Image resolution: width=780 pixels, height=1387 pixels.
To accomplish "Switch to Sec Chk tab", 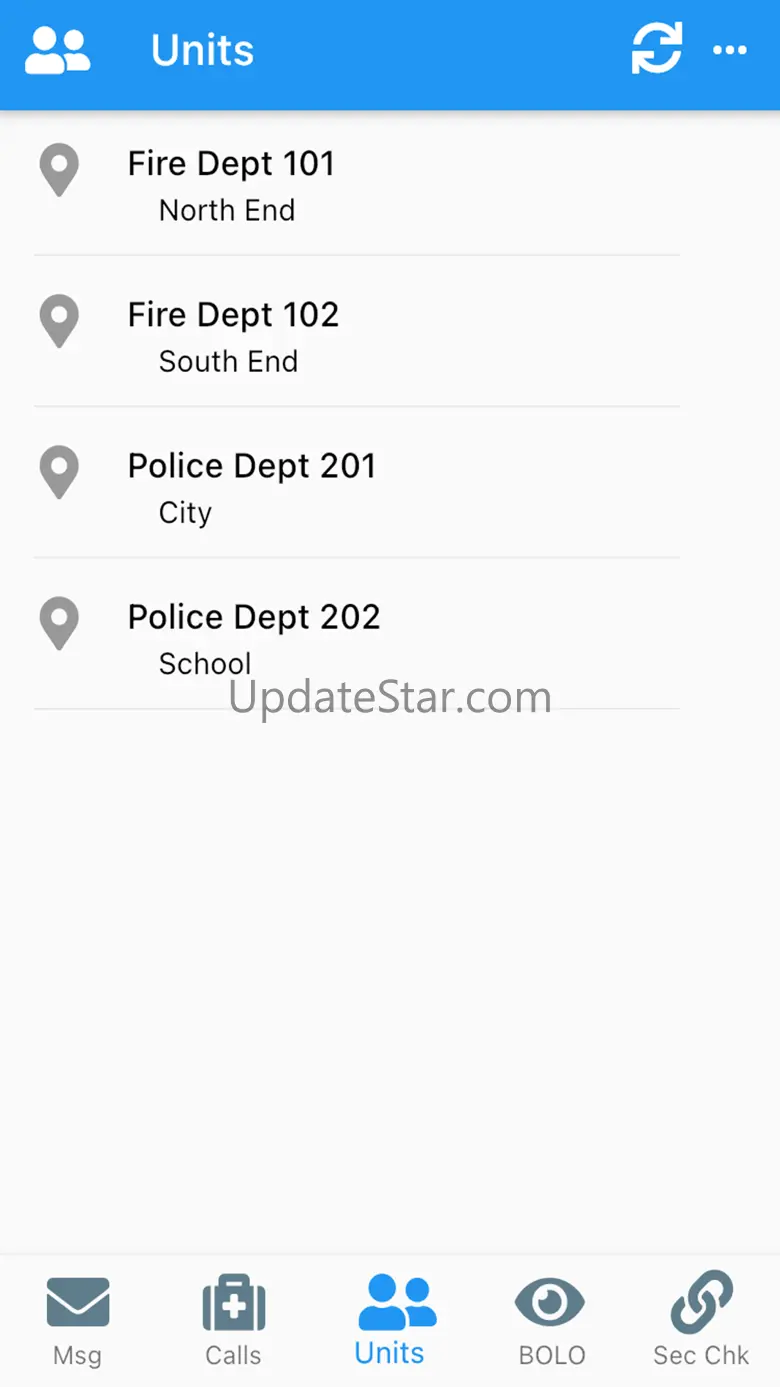I will click(701, 1320).
